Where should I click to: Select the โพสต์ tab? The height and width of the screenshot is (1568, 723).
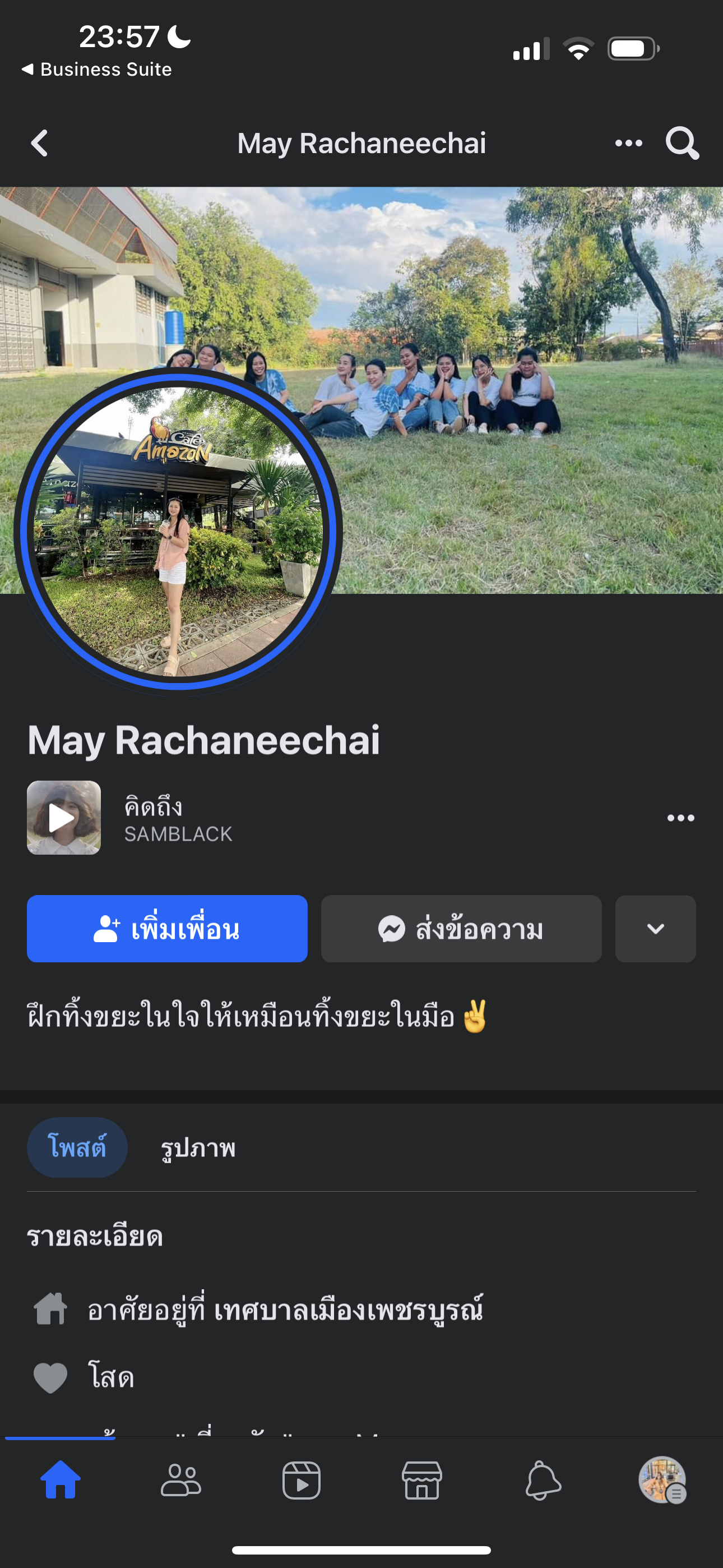[77, 1147]
